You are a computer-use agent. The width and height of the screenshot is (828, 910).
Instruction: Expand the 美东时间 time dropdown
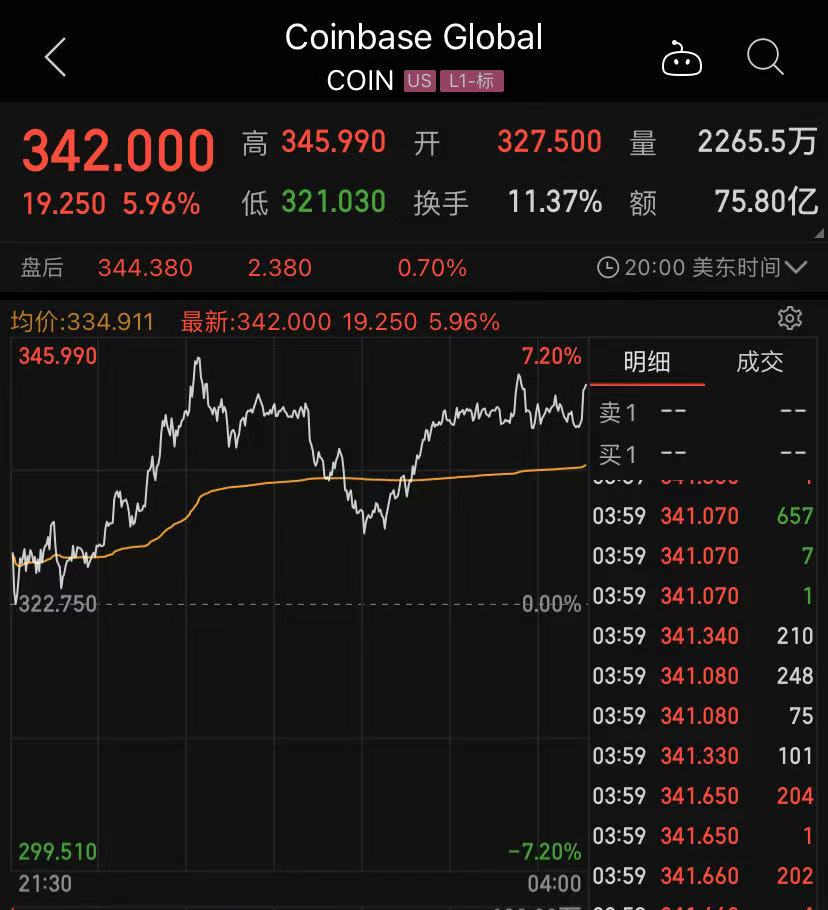click(796, 268)
